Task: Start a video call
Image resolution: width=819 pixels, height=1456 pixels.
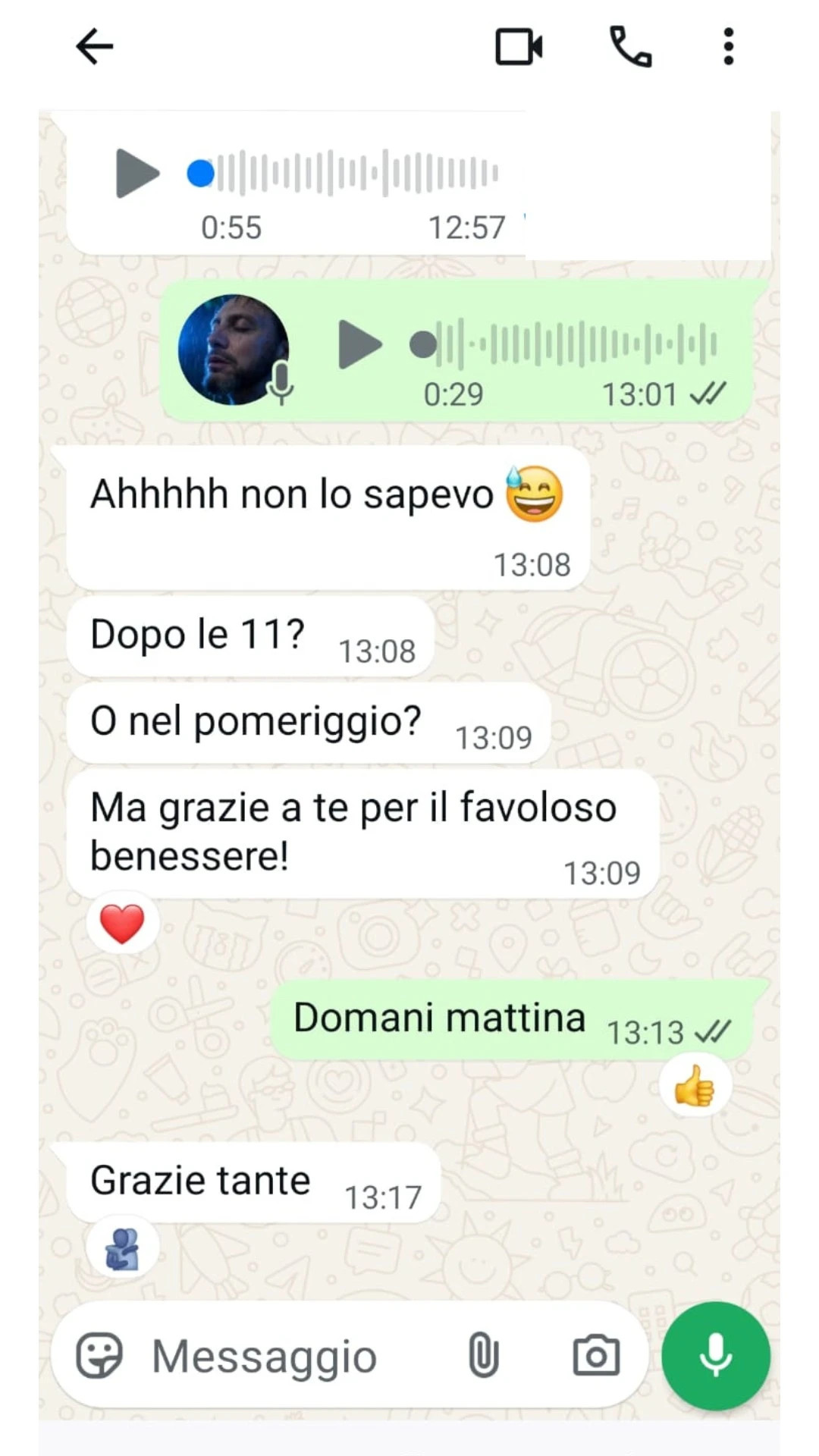Action: (519, 47)
